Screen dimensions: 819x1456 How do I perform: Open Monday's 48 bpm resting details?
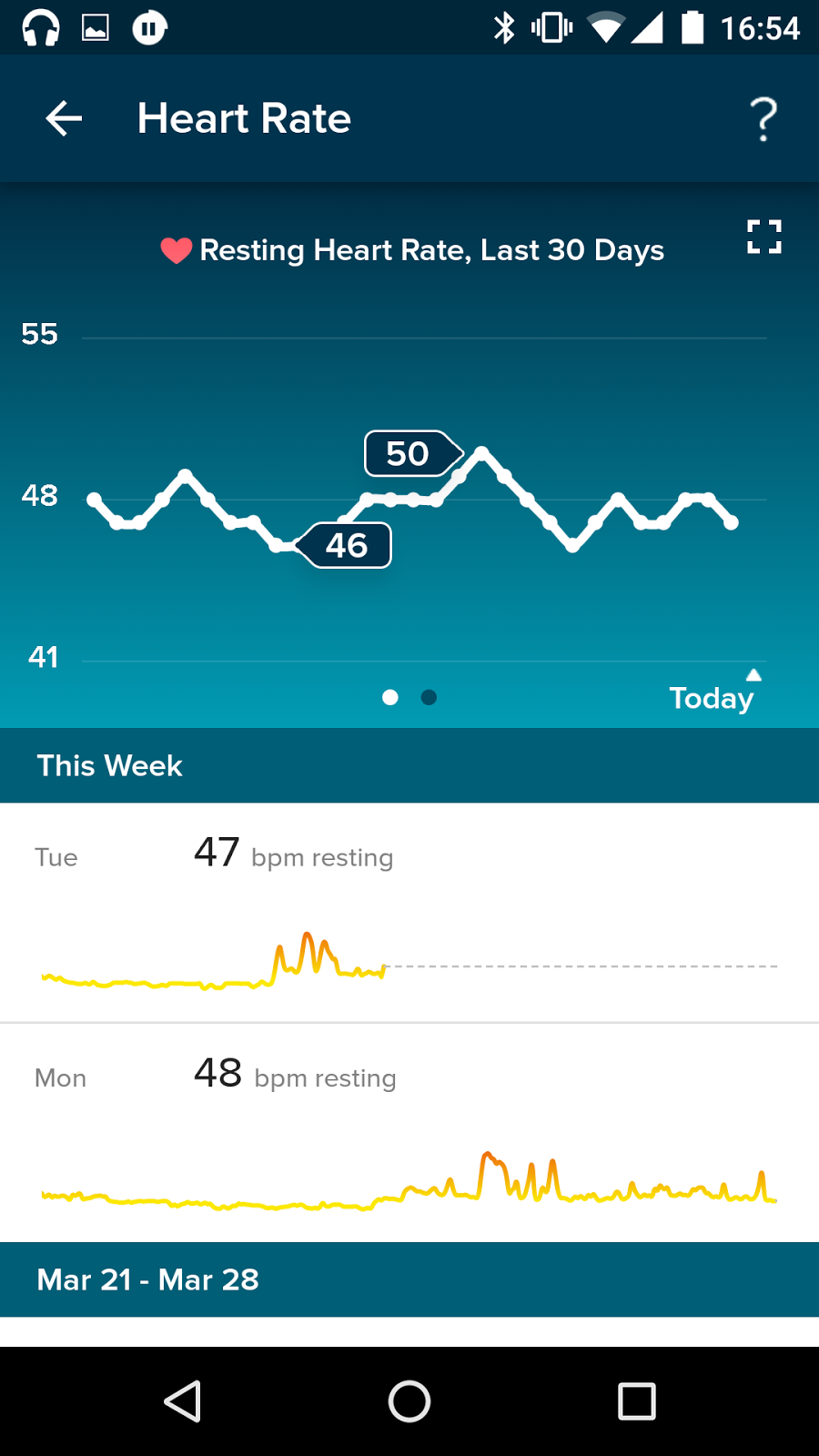point(409,1133)
